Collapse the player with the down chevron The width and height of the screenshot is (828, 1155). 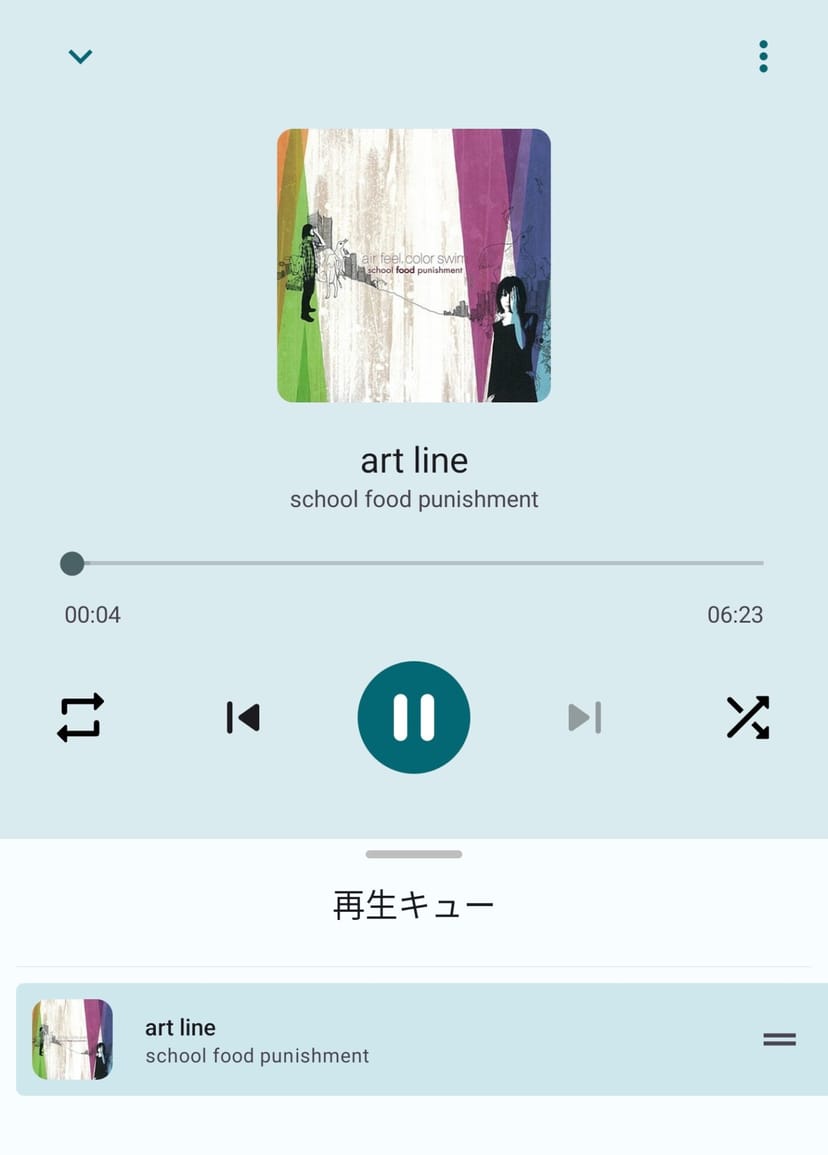pos(80,57)
